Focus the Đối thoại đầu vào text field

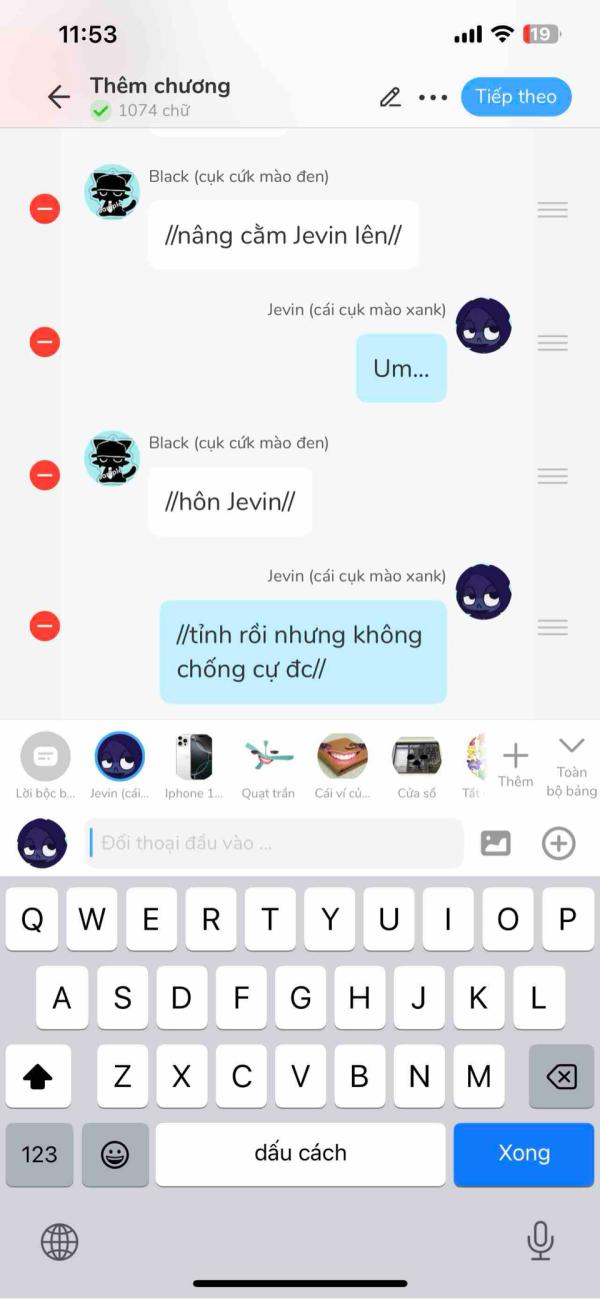(x=274, y=843)
